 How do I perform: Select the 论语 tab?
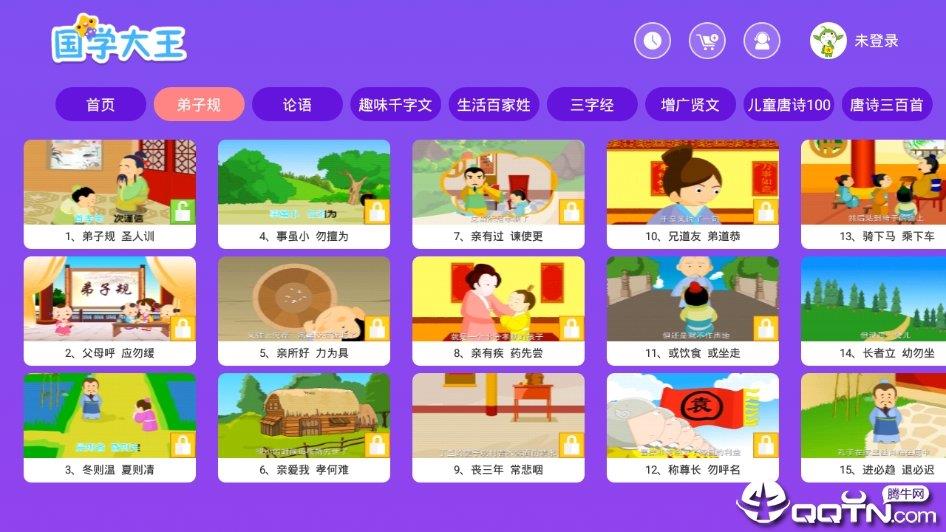[x=297, y=104]
